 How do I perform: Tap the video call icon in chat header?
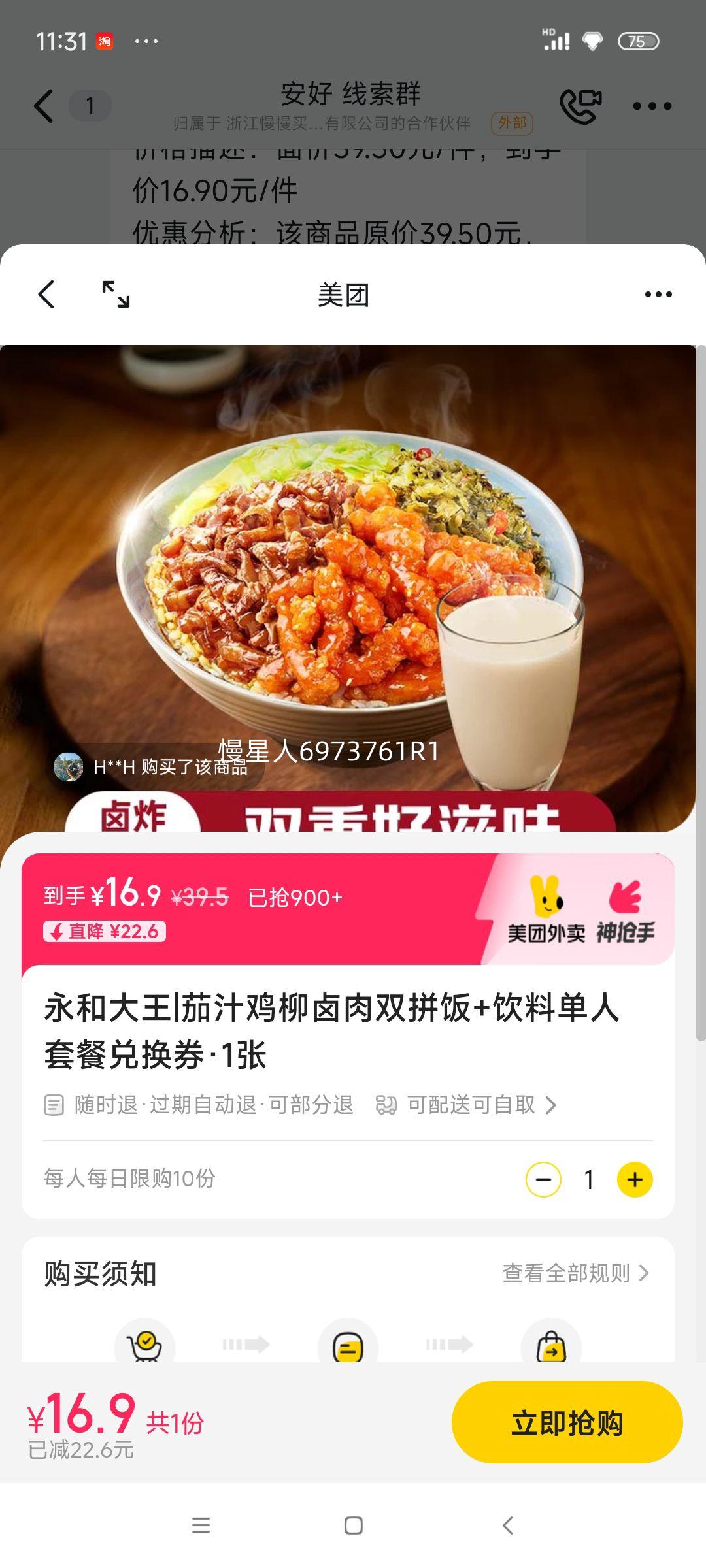pos(580,105)
